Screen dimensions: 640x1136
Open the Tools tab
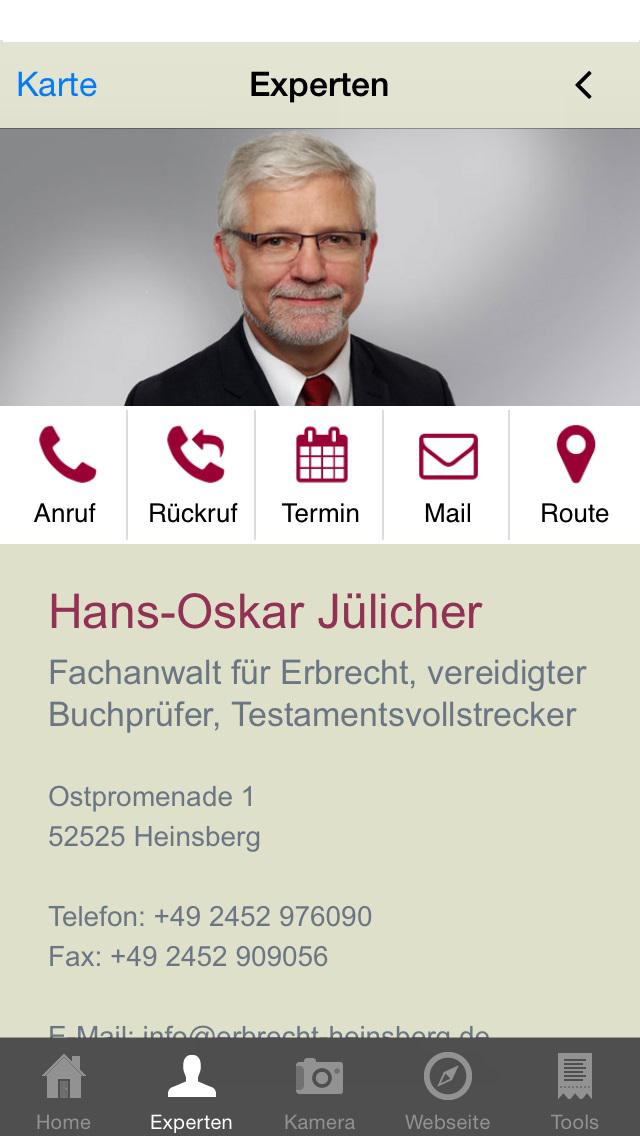coord(575,1089)
